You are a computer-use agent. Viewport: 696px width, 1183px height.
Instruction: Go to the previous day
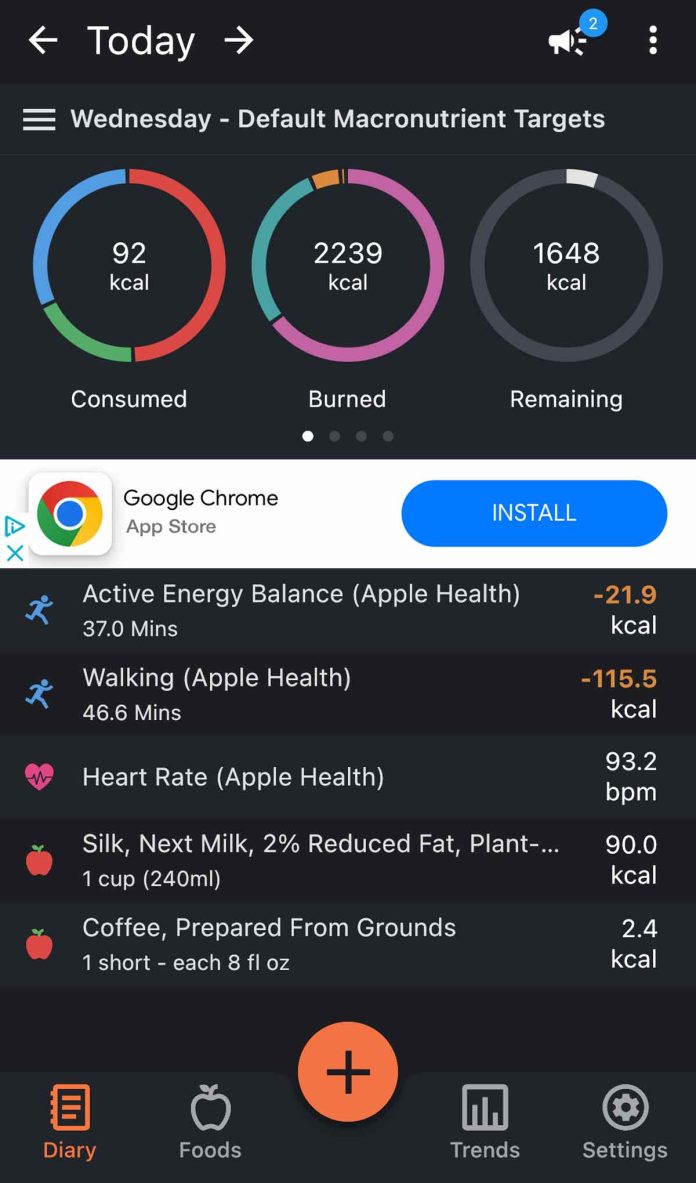point(43,40)
